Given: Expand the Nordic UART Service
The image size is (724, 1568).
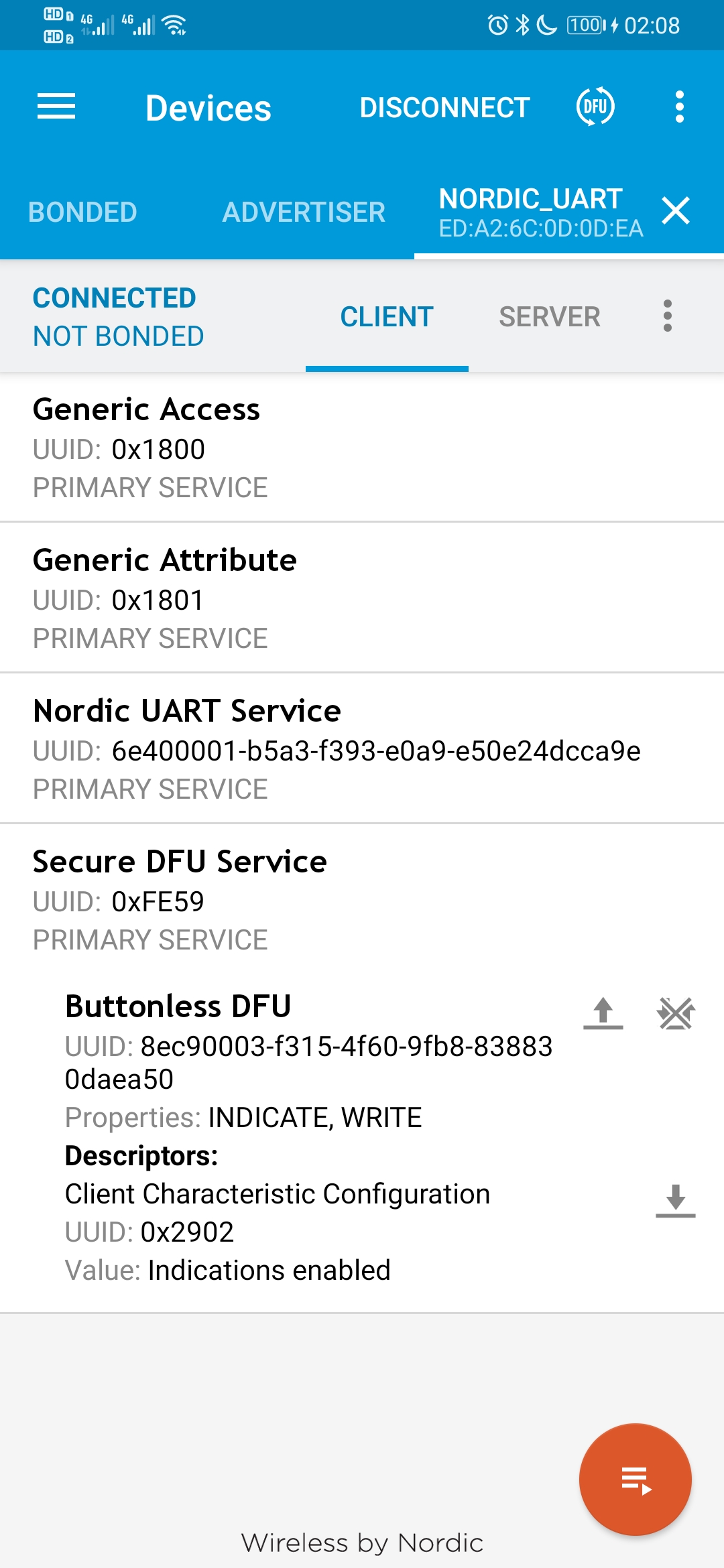Looking at the screenshot, I should pos(362,749).
